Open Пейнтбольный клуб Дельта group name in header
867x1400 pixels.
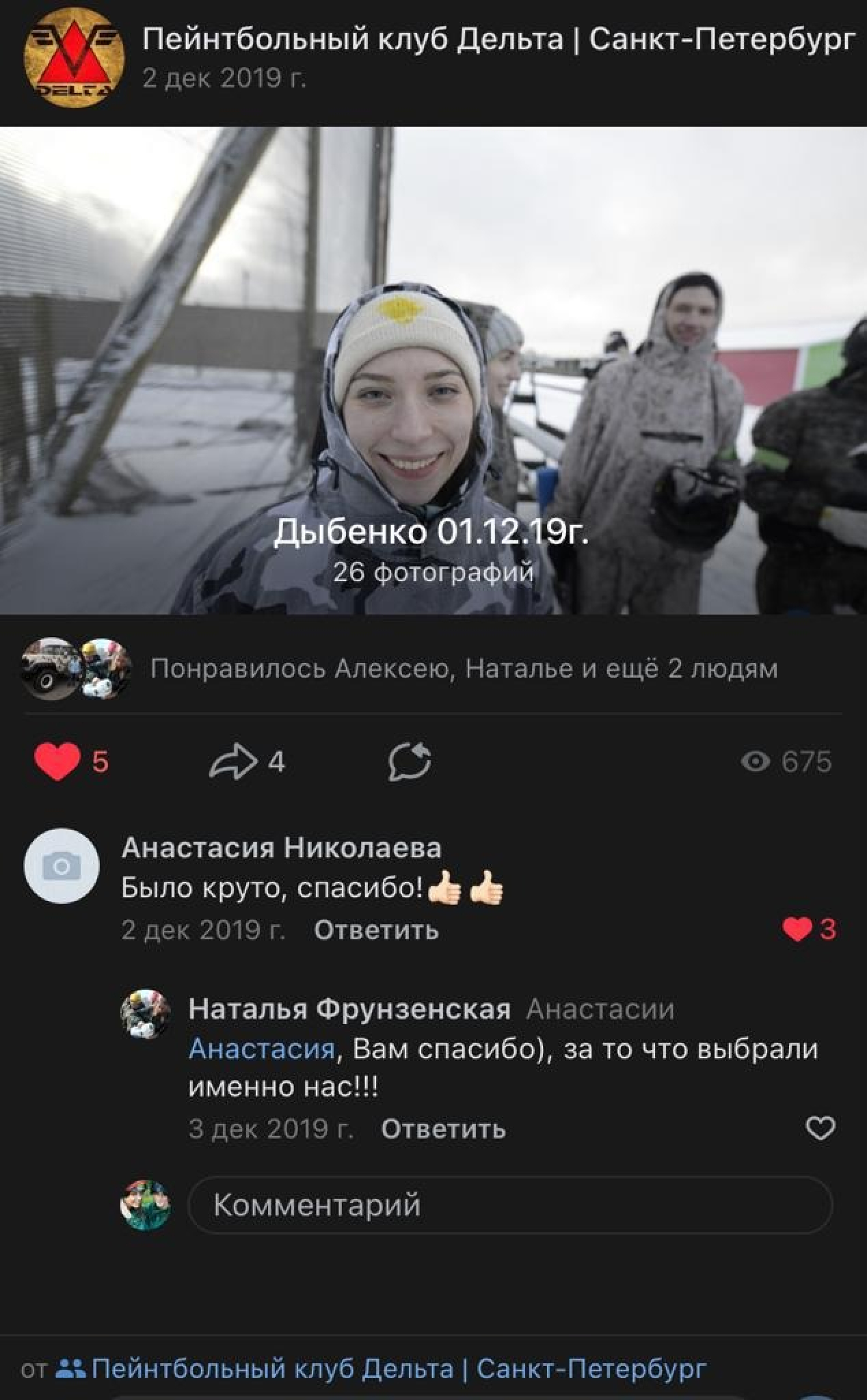pos(498,40)
